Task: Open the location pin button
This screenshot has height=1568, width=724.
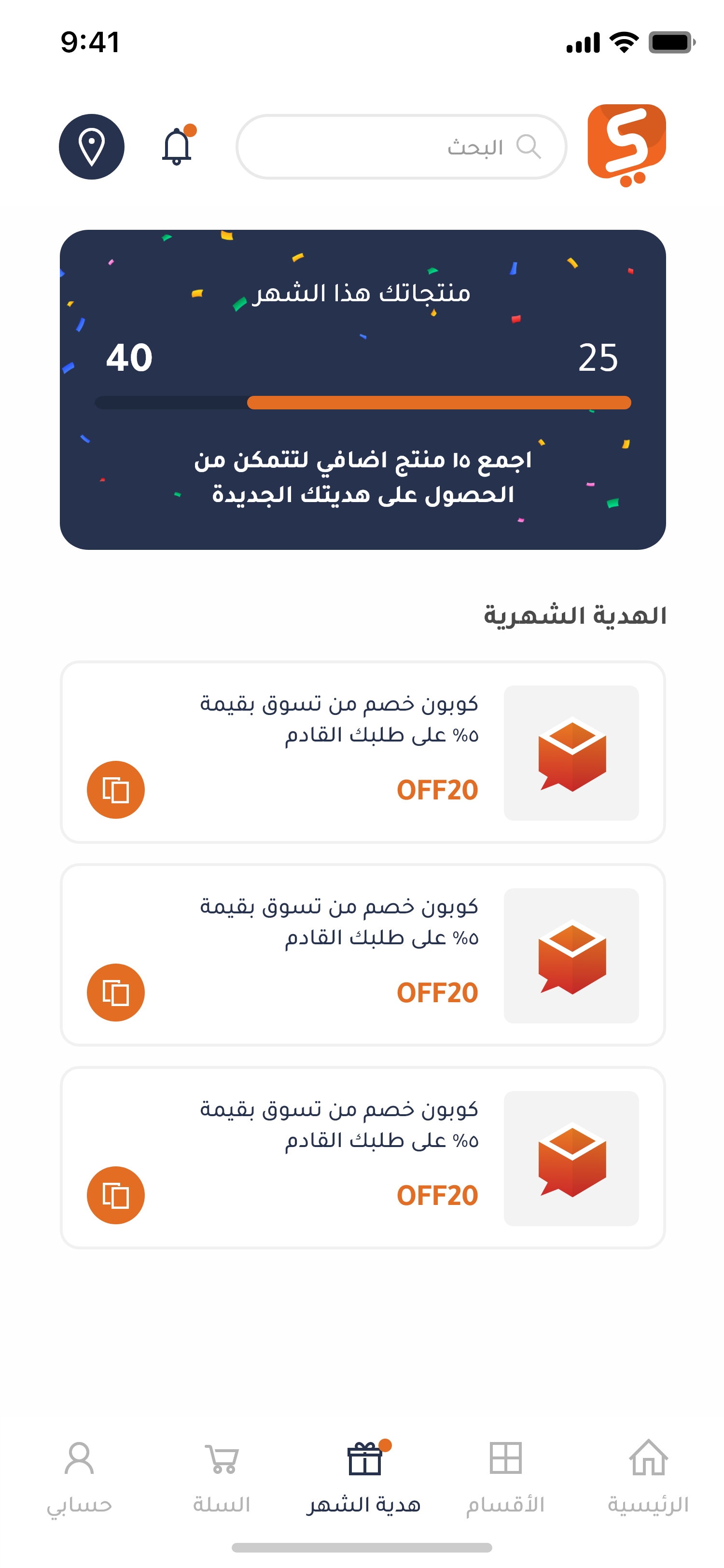Action: 91,147
